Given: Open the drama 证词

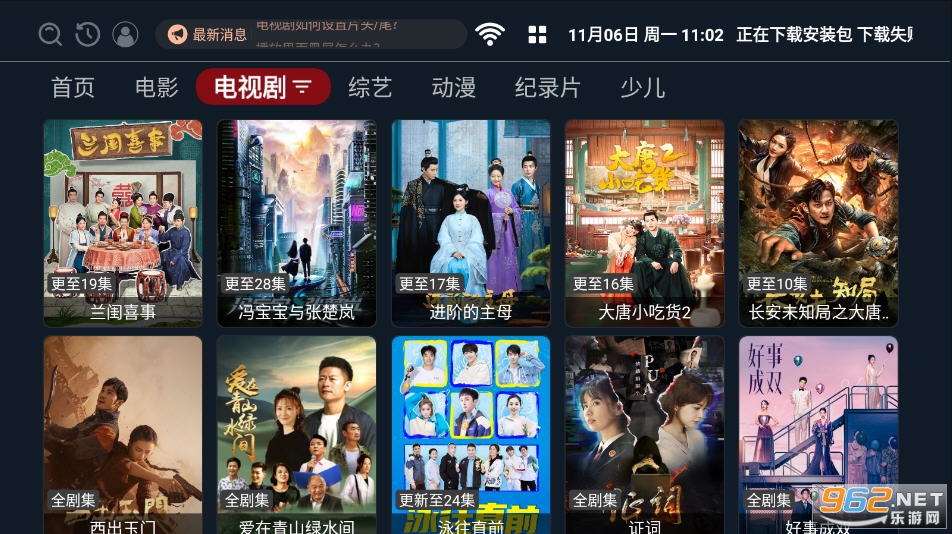Looking at the screenshot, I should (x=645, y=435).
